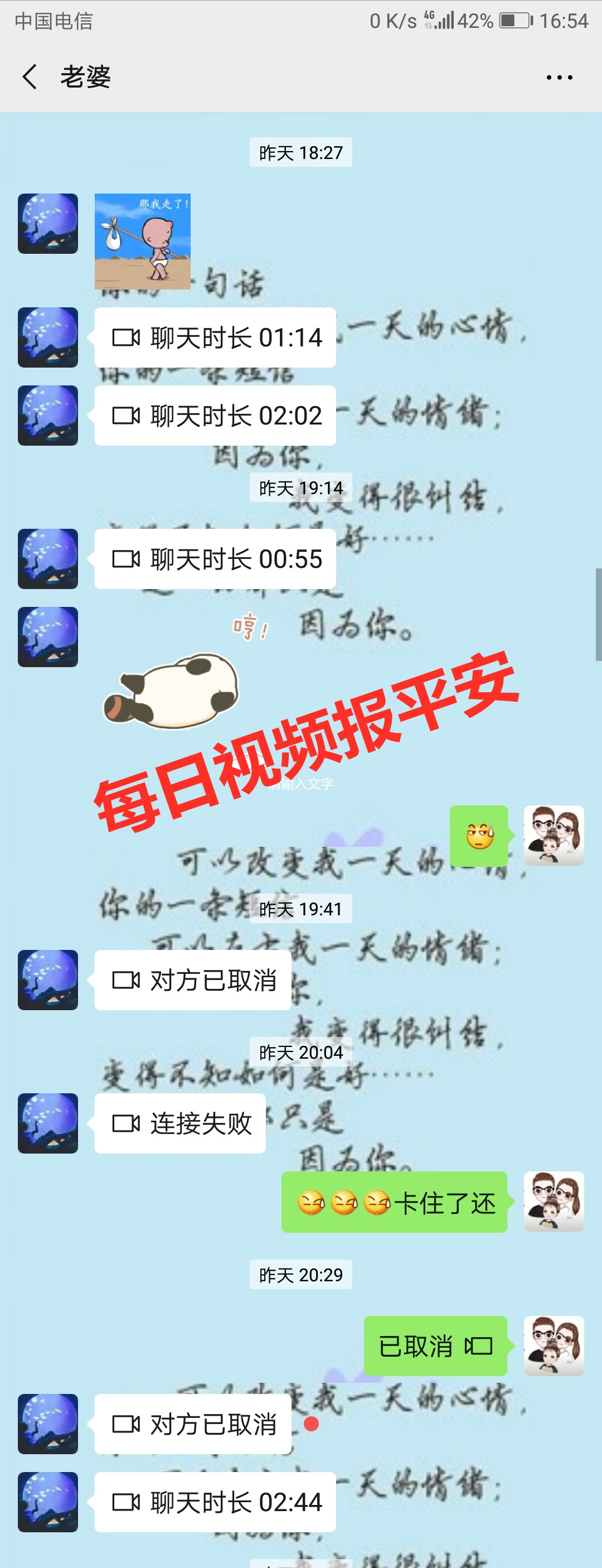Viewport: 602px width, 1568px height.
Task: Open own family avatar beside 卡住了还
Action: [x=554, y=1202]
